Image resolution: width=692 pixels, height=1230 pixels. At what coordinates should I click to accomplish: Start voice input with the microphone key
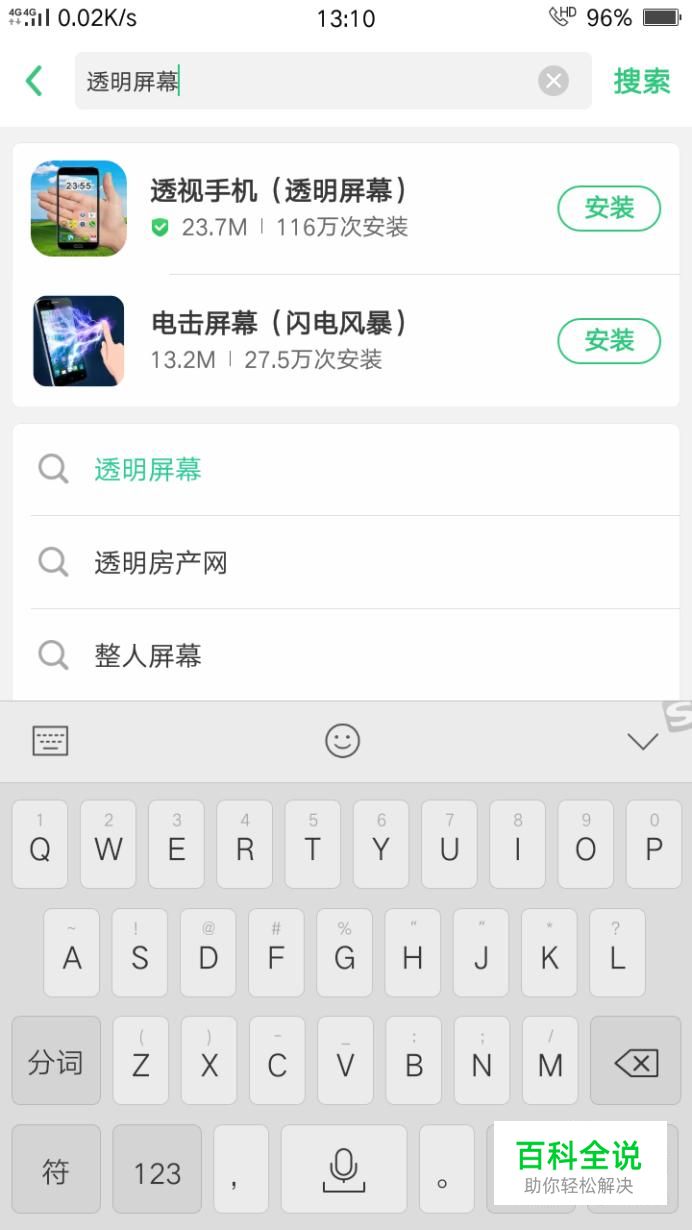[343, 1170]
